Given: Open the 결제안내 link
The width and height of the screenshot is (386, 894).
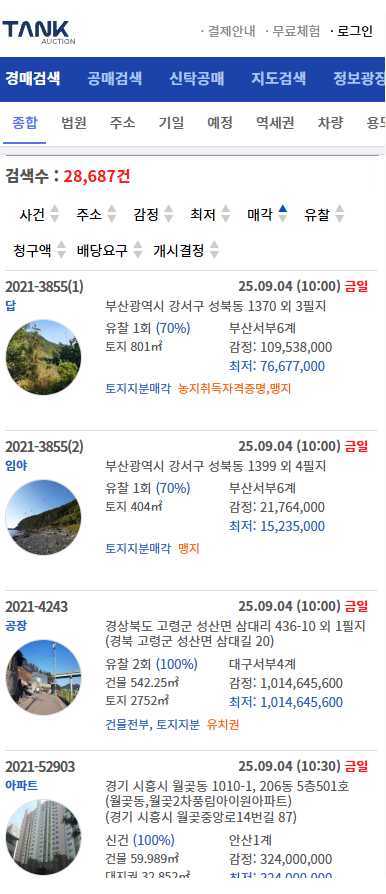Looking at the screenshot, I should pyautogui.click(x=231, y=31).
